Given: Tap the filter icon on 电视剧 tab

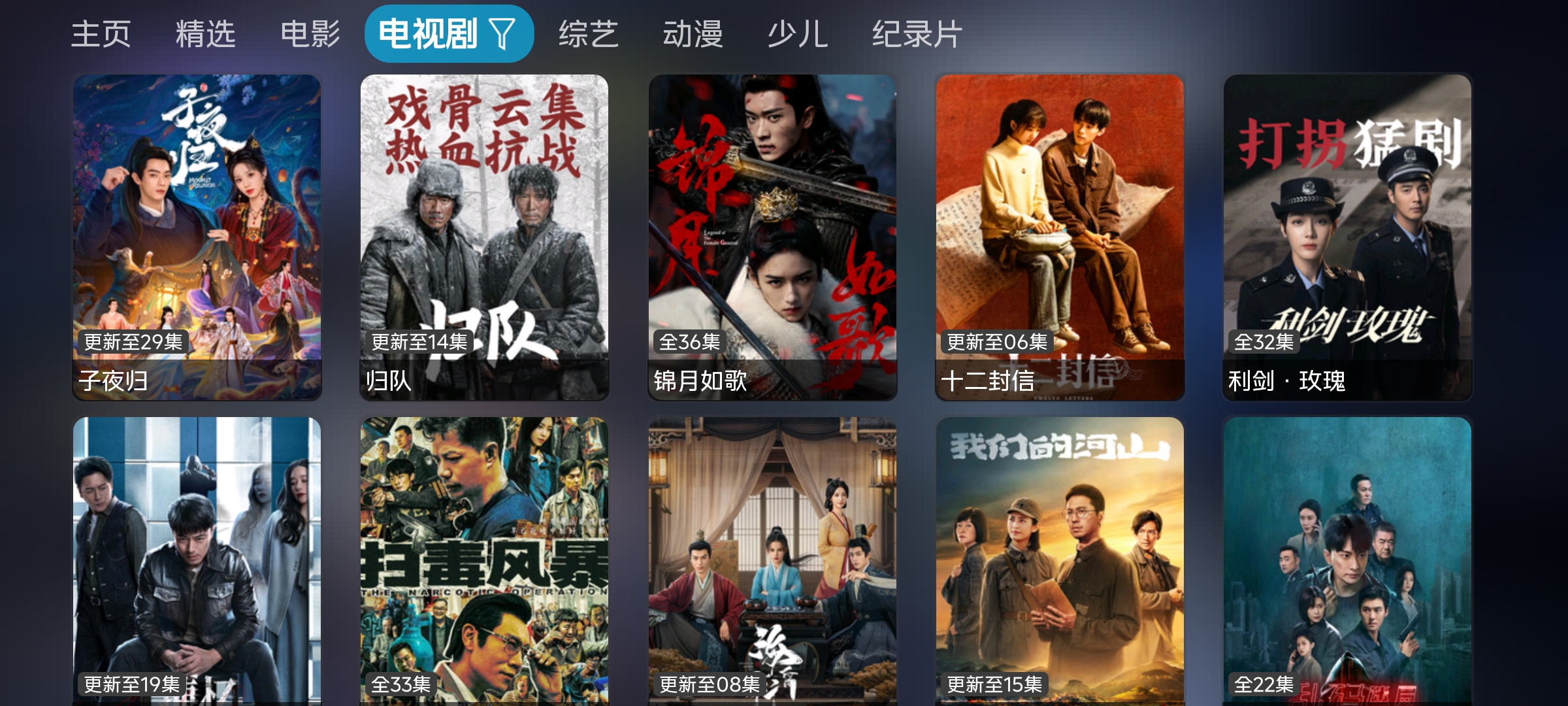Looking at the screenshot, I should (x=502, y=34).
